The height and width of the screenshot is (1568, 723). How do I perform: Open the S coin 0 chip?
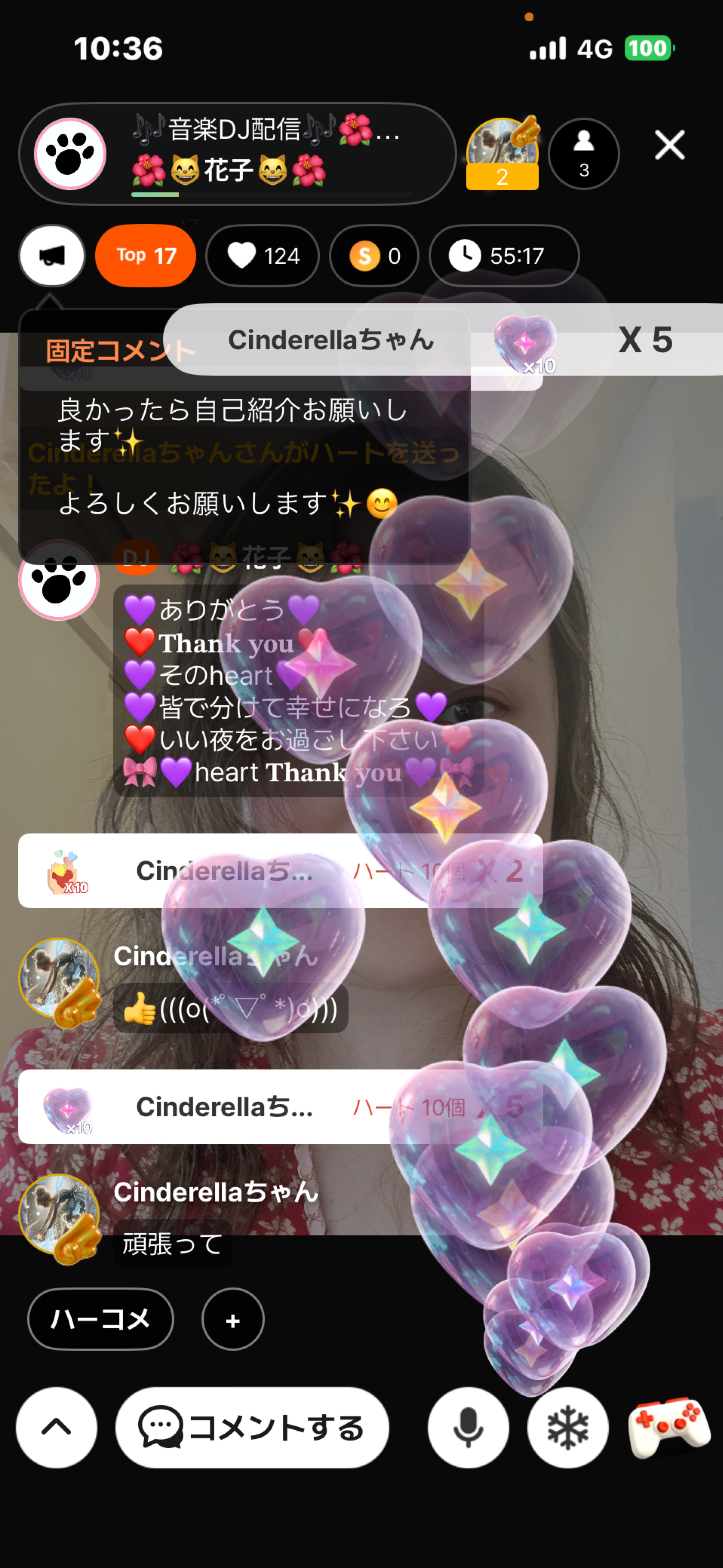point(374,256)
